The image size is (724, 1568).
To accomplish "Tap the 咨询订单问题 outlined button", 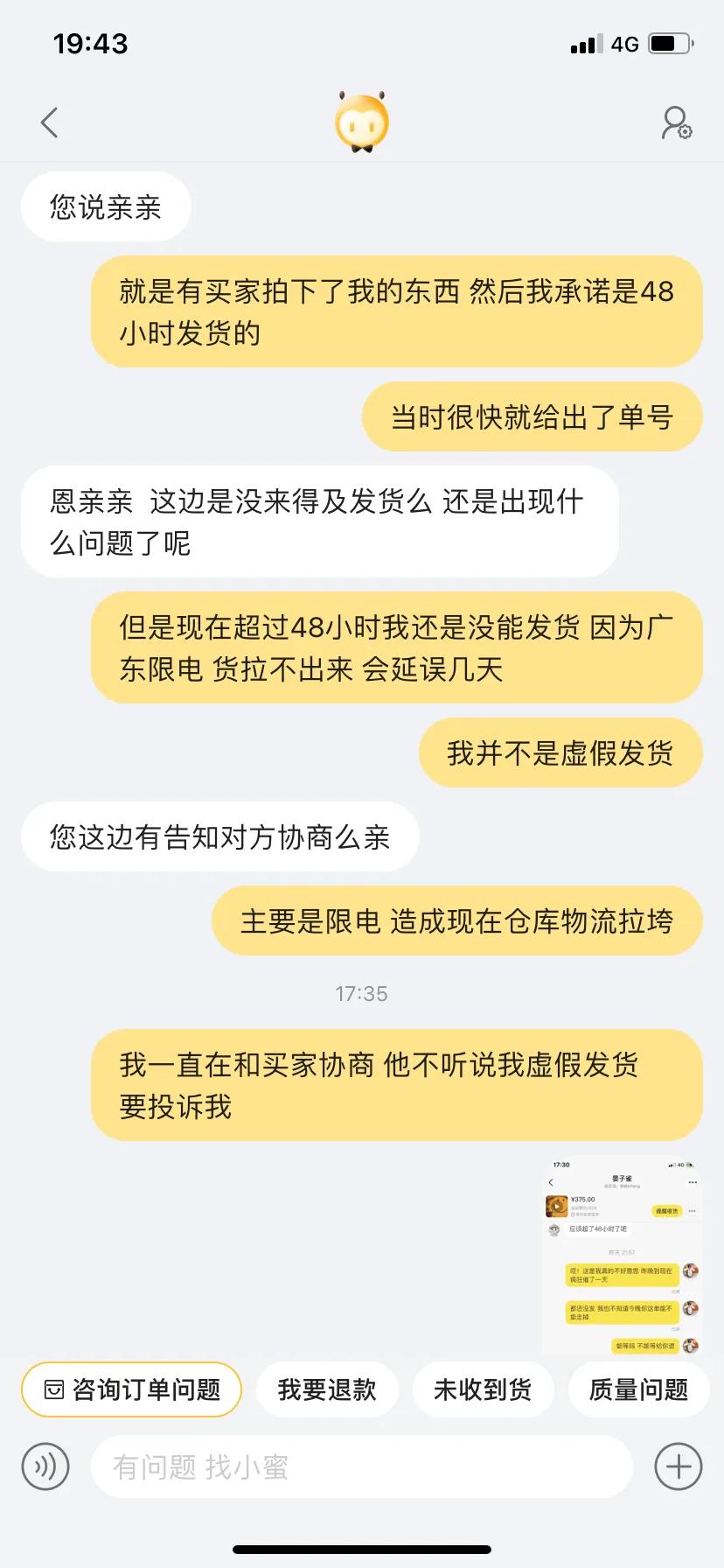I will pyautogui.click(x=130, y=1389).
